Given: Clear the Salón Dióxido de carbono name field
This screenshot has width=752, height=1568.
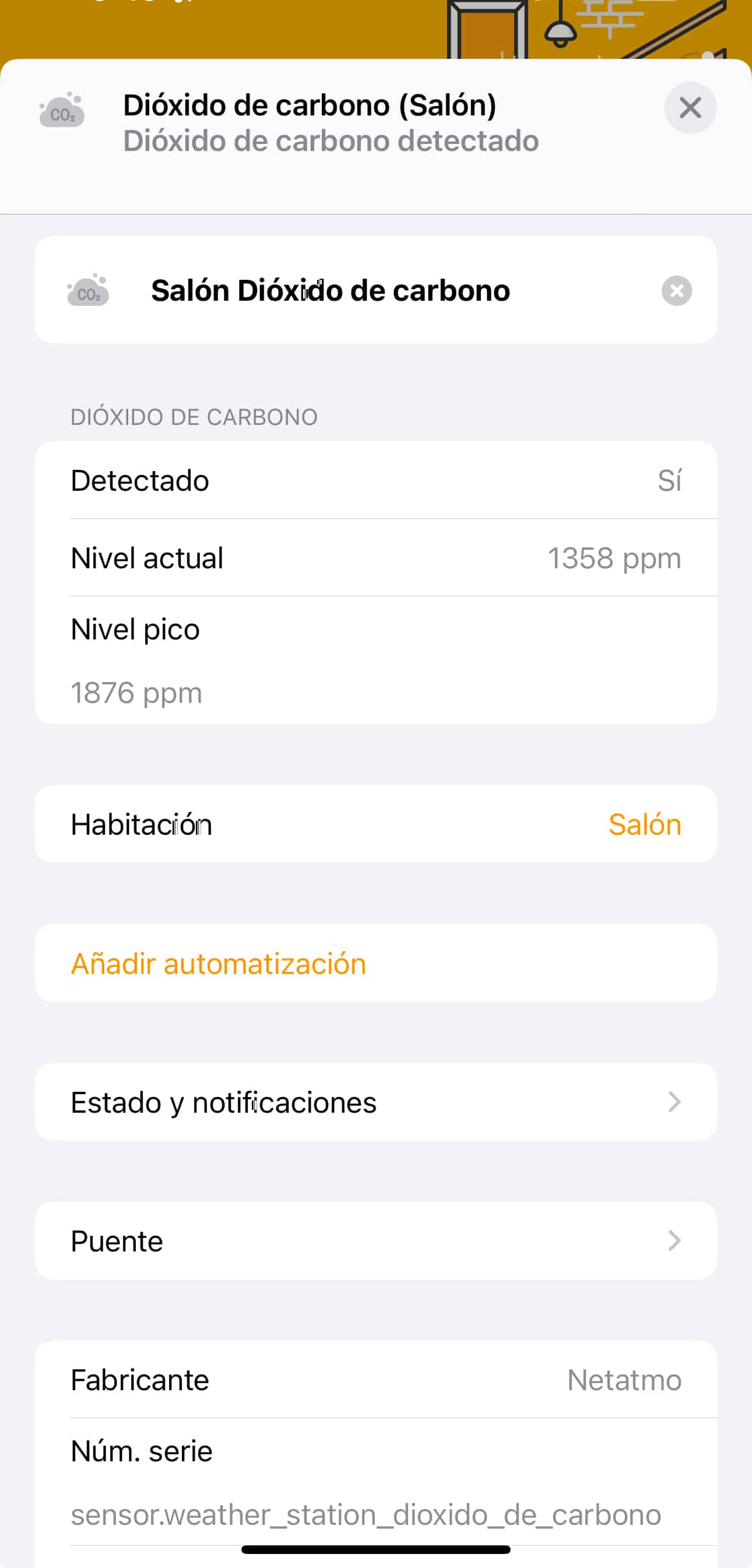Looking at the screenshot, I should [676, 290].
